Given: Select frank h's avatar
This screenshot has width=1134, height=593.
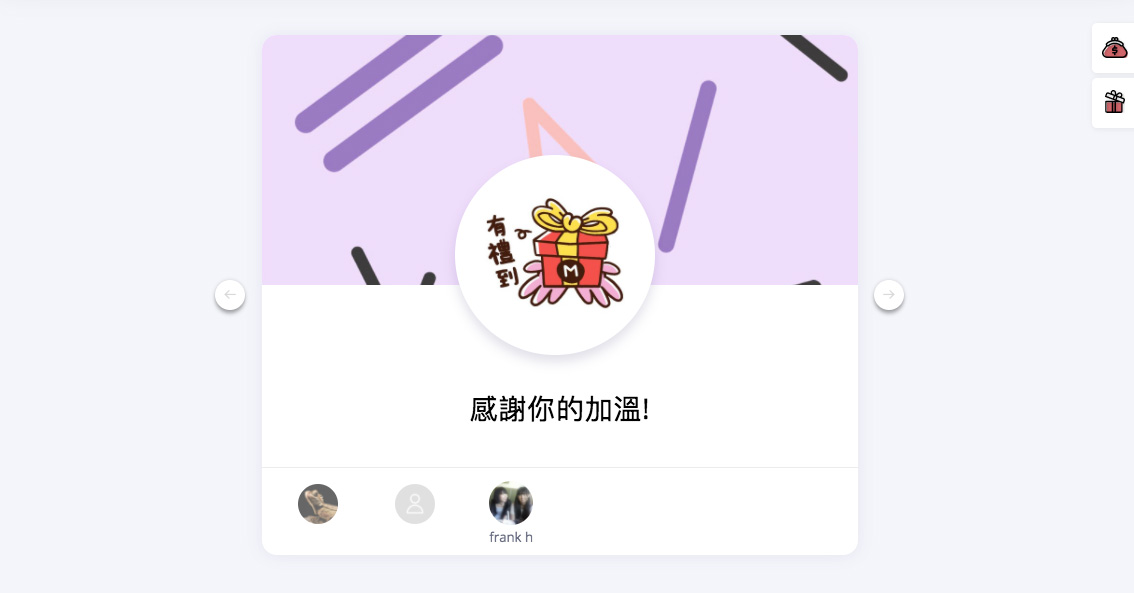Looking at the screenshot, I should (511, 503).
